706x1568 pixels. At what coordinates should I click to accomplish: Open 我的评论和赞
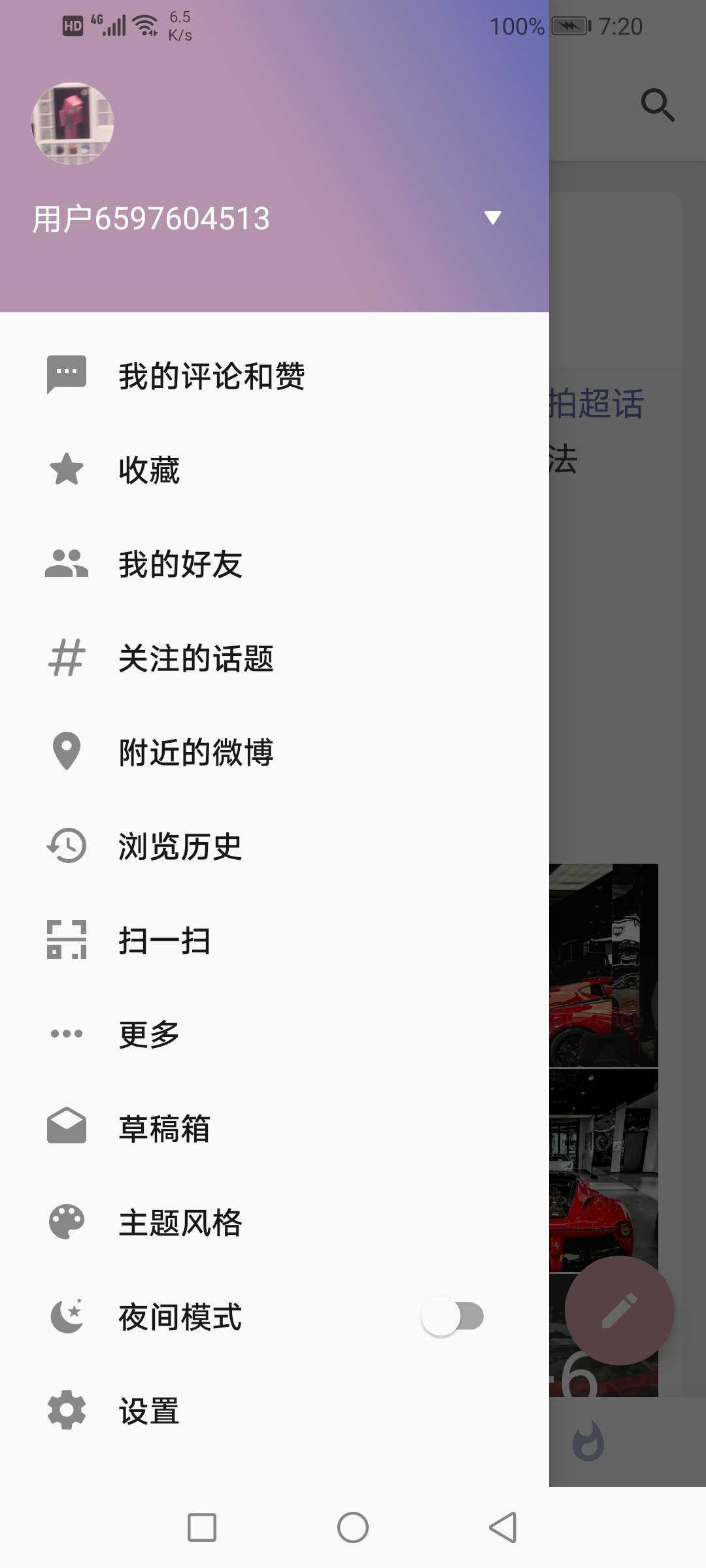coord(211,376)
